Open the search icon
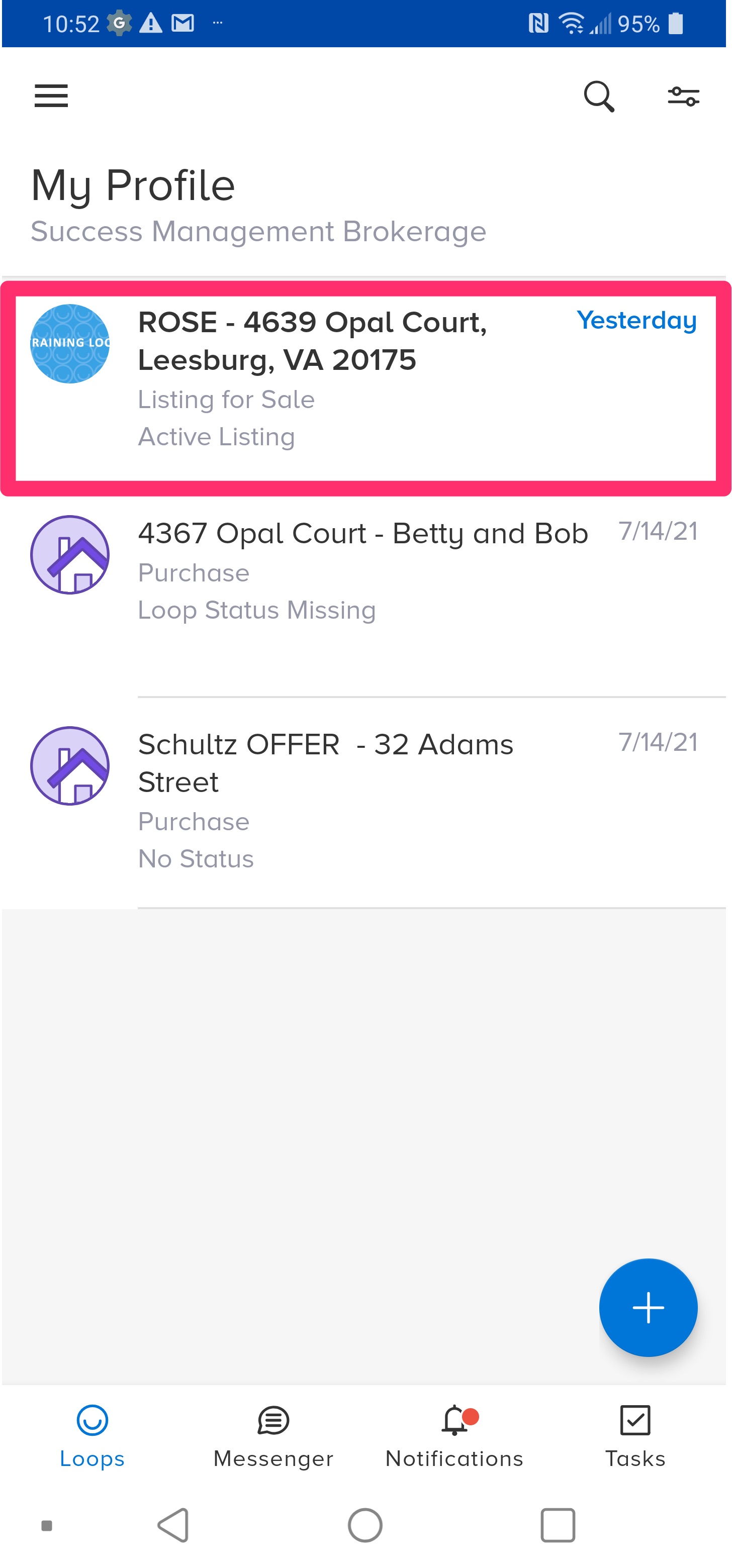Viewport: 732px width, 1568px height. point(599,96)
